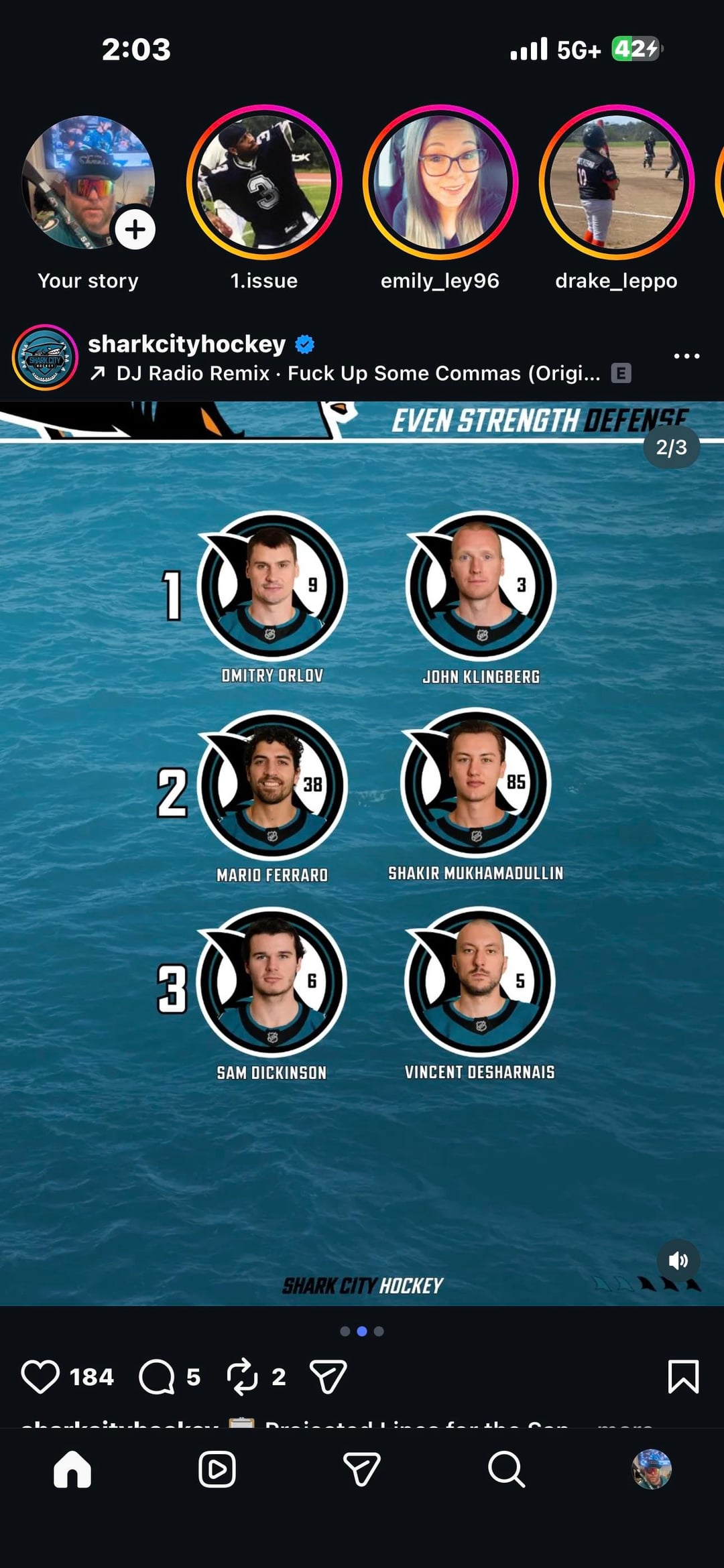This screenshot has width=724, height=1568.
Task: View 1.issue's story
Action: pyautogui.click(x=264, y=183)
